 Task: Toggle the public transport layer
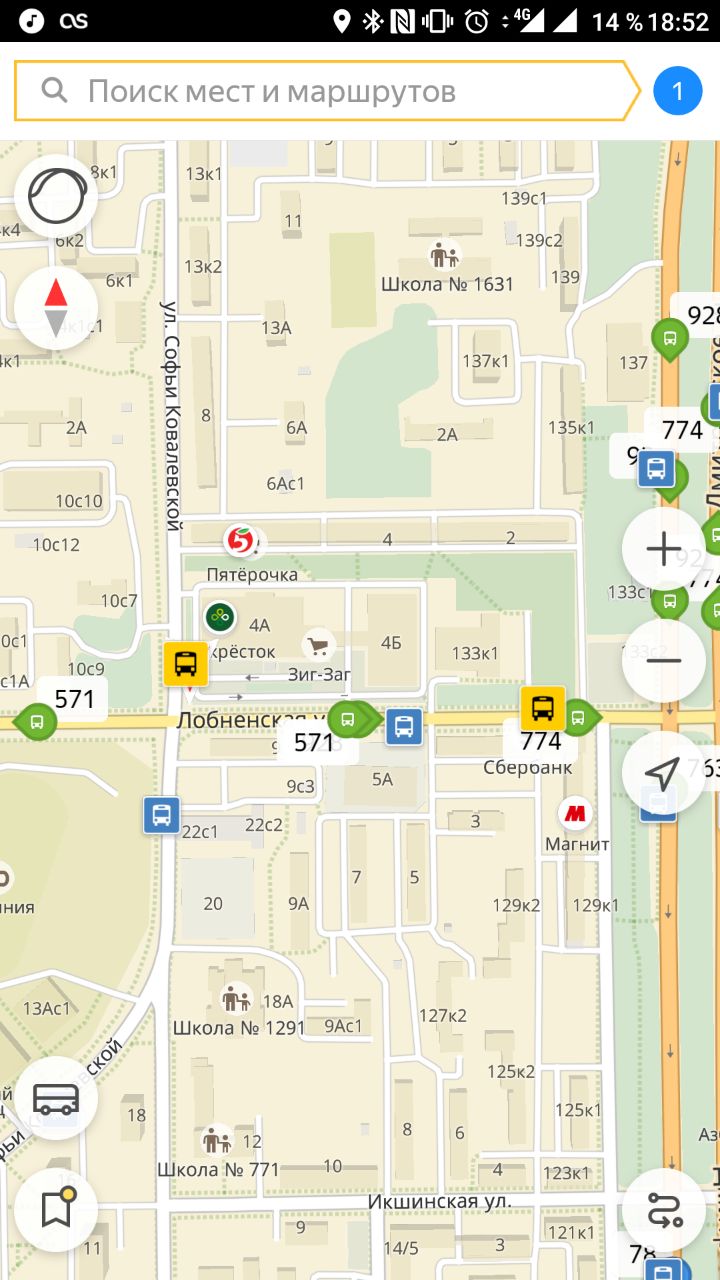[x=56, y=1098]
